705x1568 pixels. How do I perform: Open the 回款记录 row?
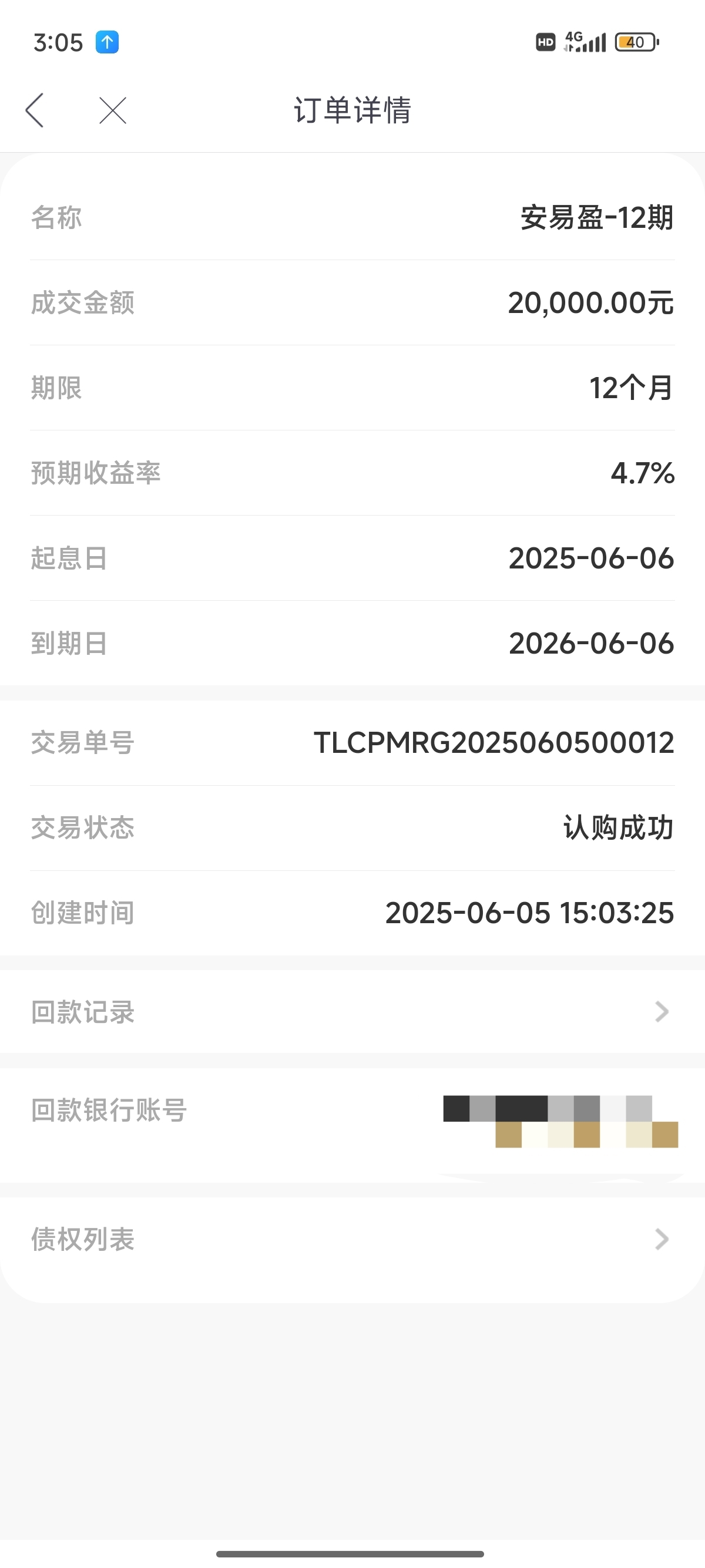[352, 1012]
